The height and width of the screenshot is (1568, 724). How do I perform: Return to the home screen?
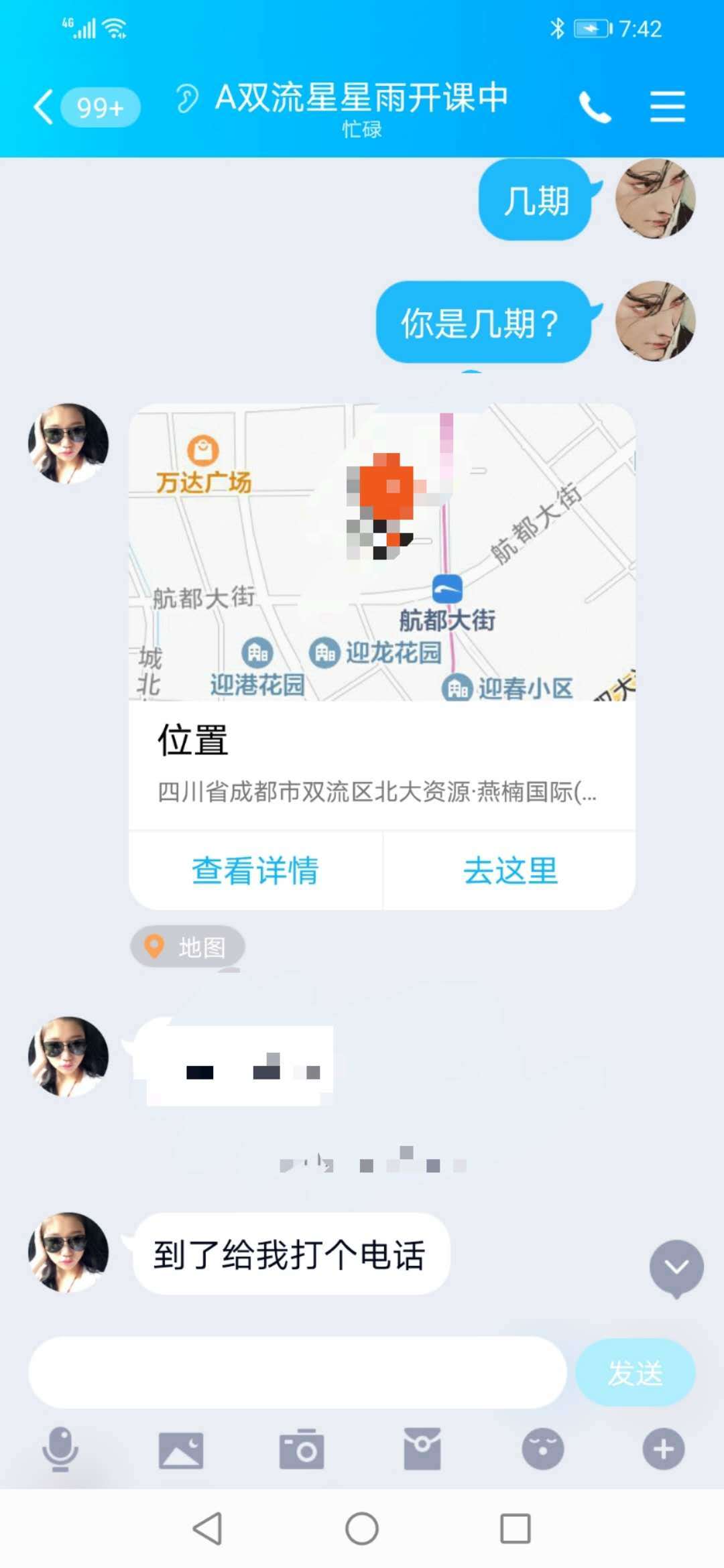[362, 1528]
